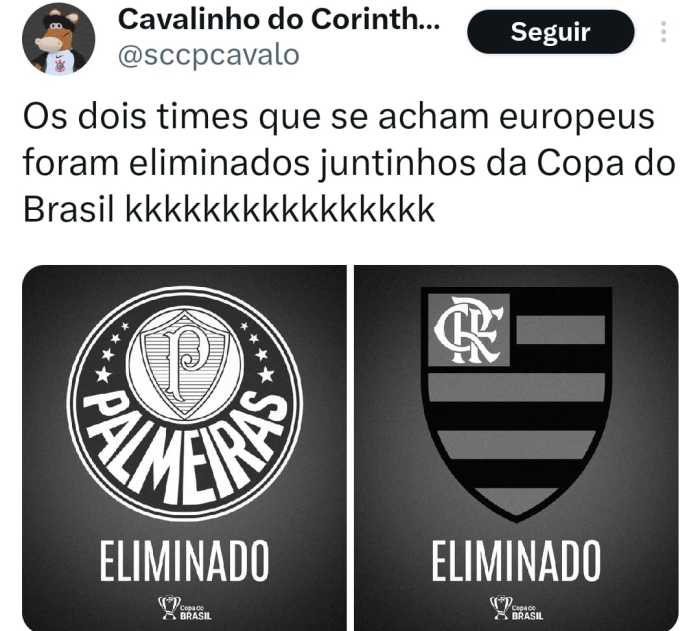Screen dimensions: 700x631
Task: Open the @sccpcavalo profile handle
Action: (x=208, y=55)
